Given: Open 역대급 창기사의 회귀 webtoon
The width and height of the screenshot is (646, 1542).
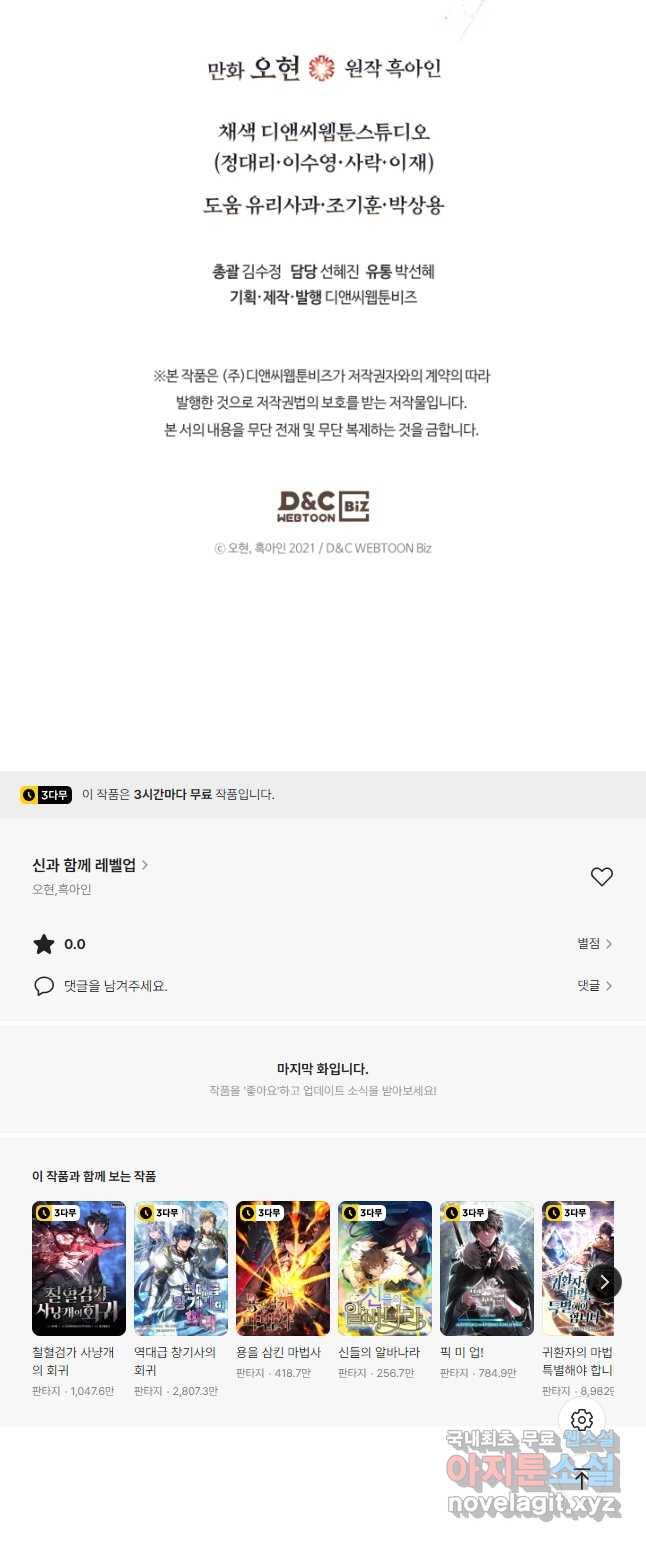Looking at the screenshot, I should (x=181, y=1269).
